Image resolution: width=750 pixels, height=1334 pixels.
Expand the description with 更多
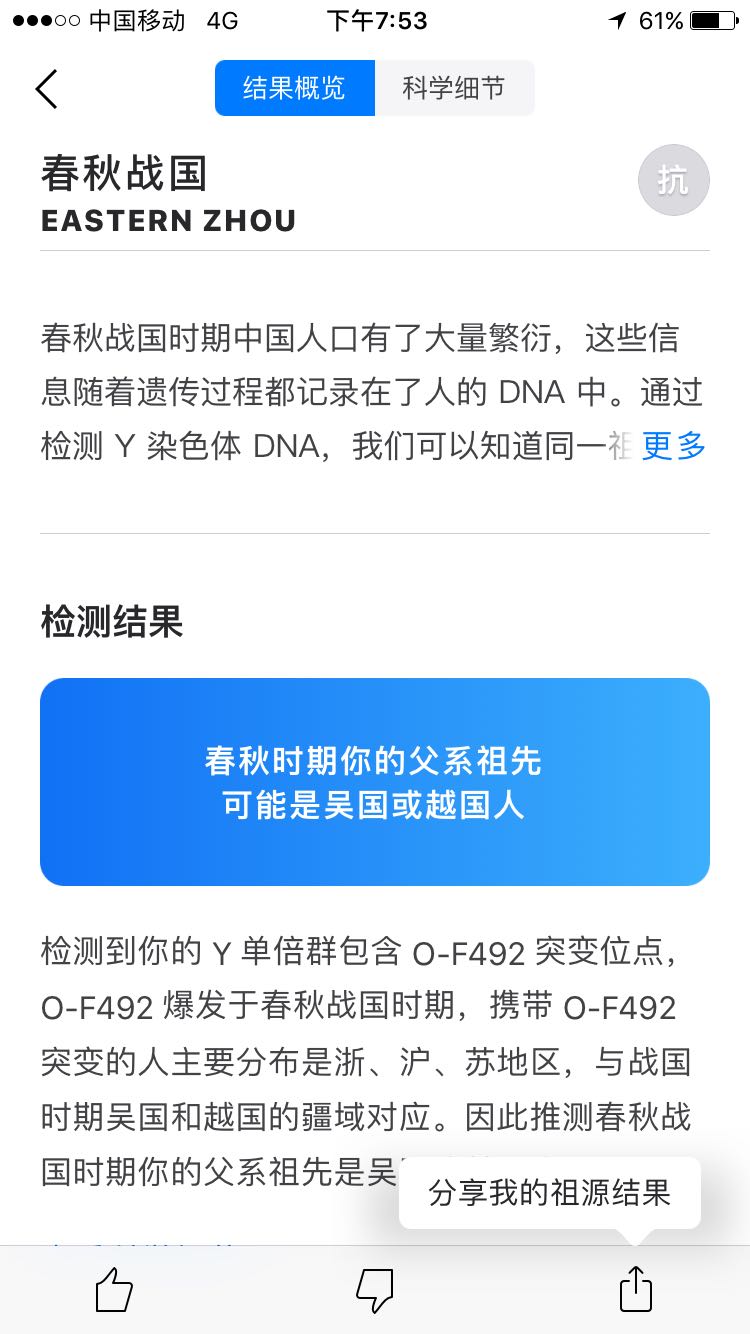click(674, 446)
